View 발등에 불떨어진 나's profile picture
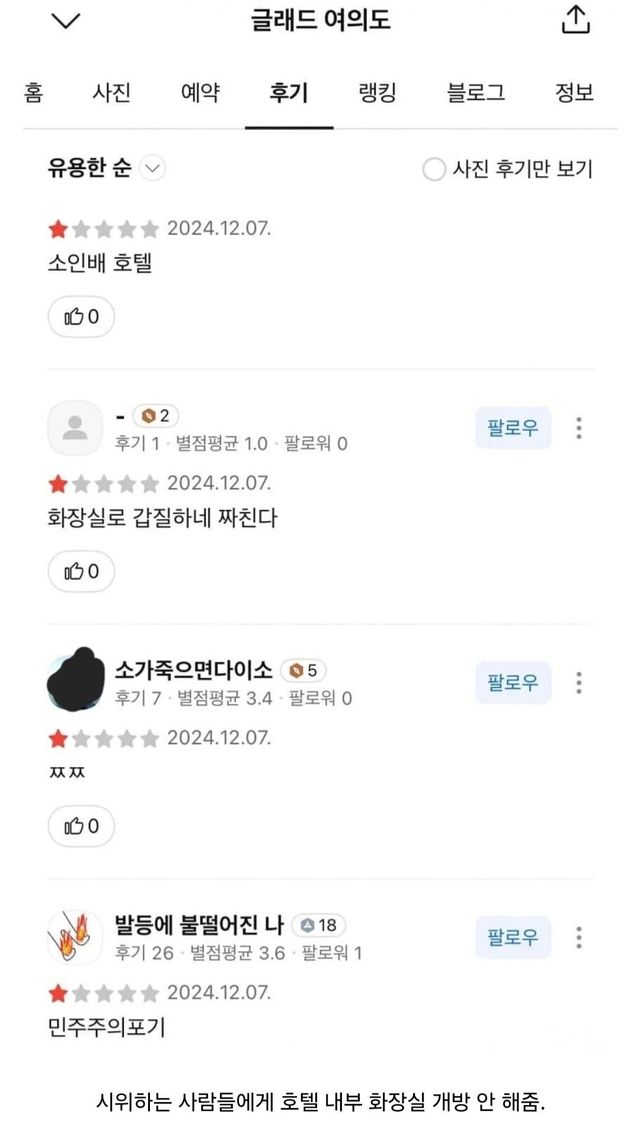The height and width of the screenshot is (1129, 640). (x=74, y=937)
